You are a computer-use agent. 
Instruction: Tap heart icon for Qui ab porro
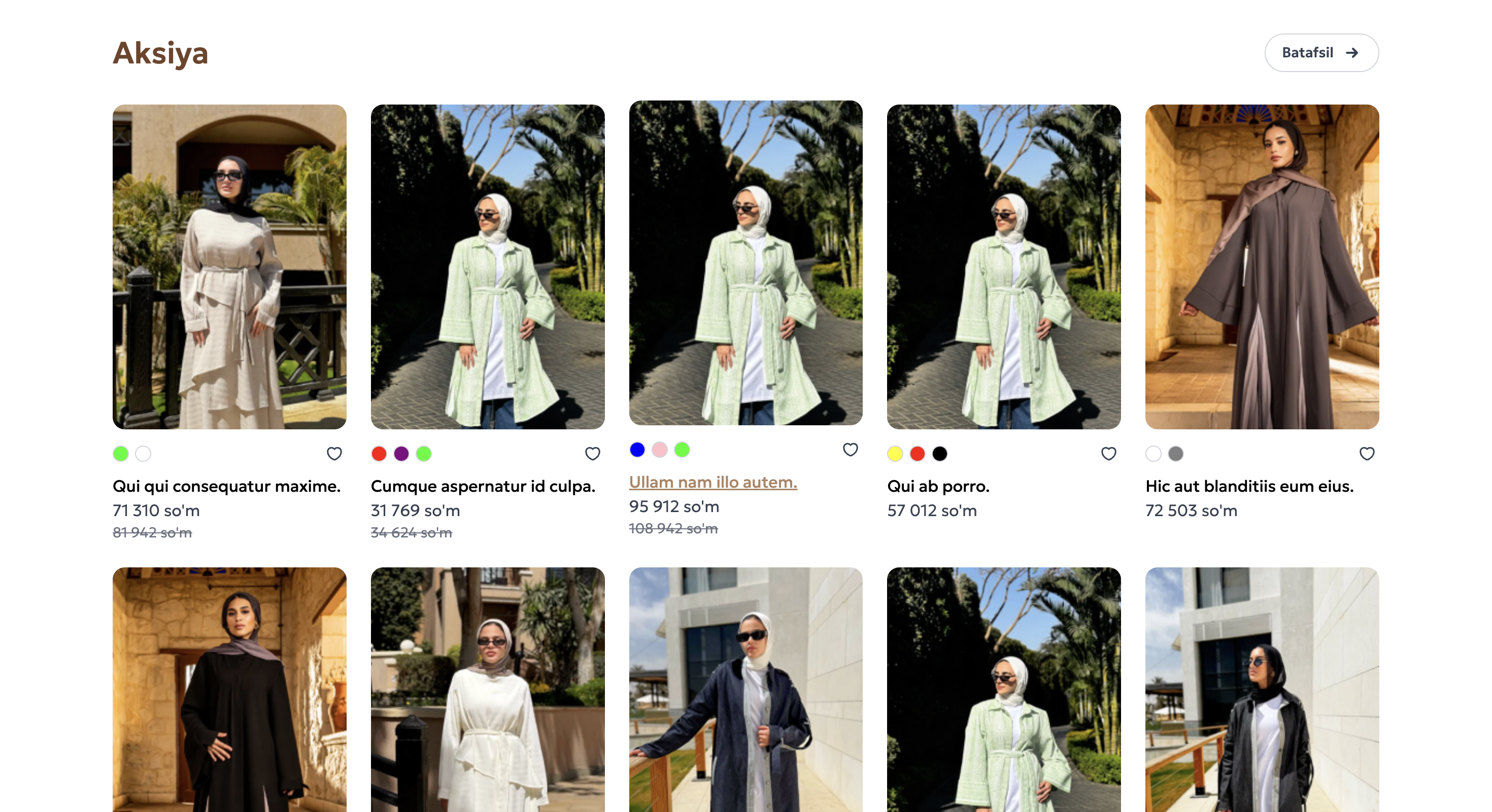1108,454
